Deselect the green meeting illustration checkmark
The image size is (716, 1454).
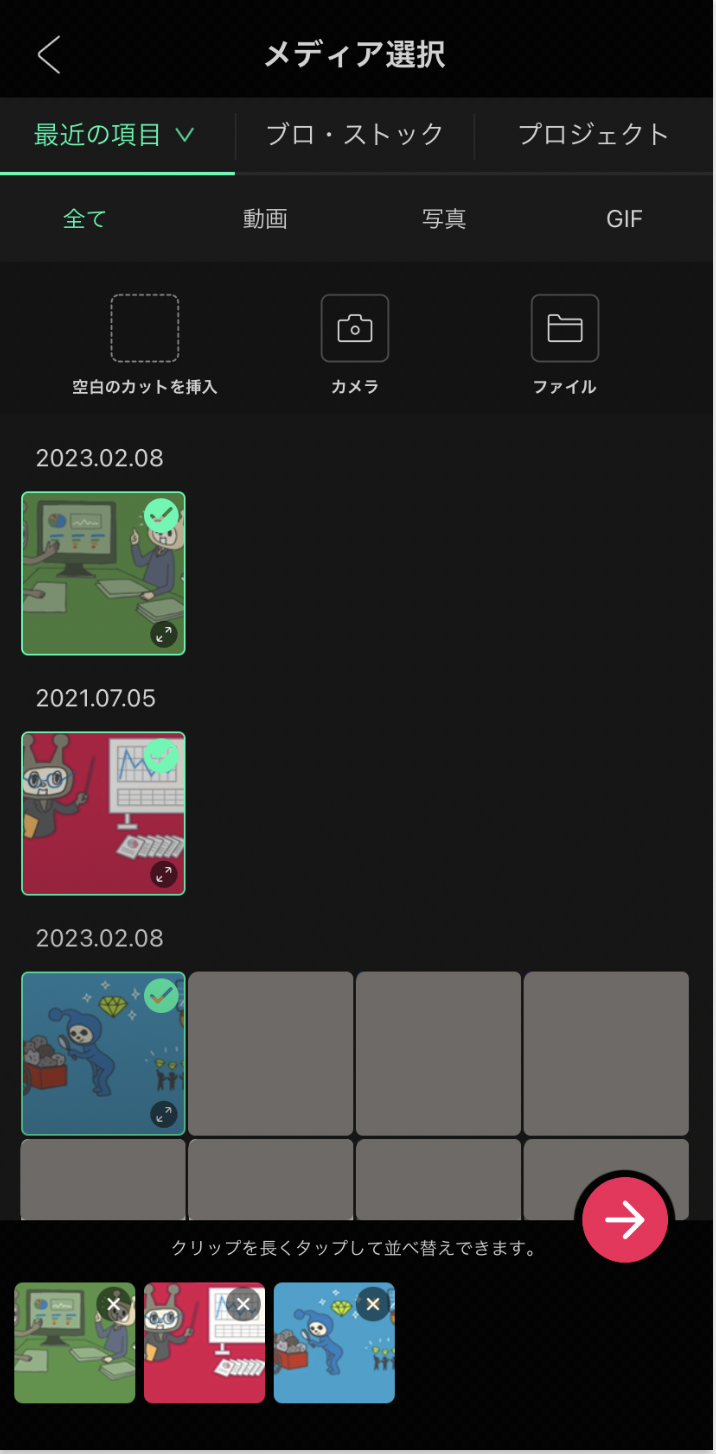click(161, 516)
